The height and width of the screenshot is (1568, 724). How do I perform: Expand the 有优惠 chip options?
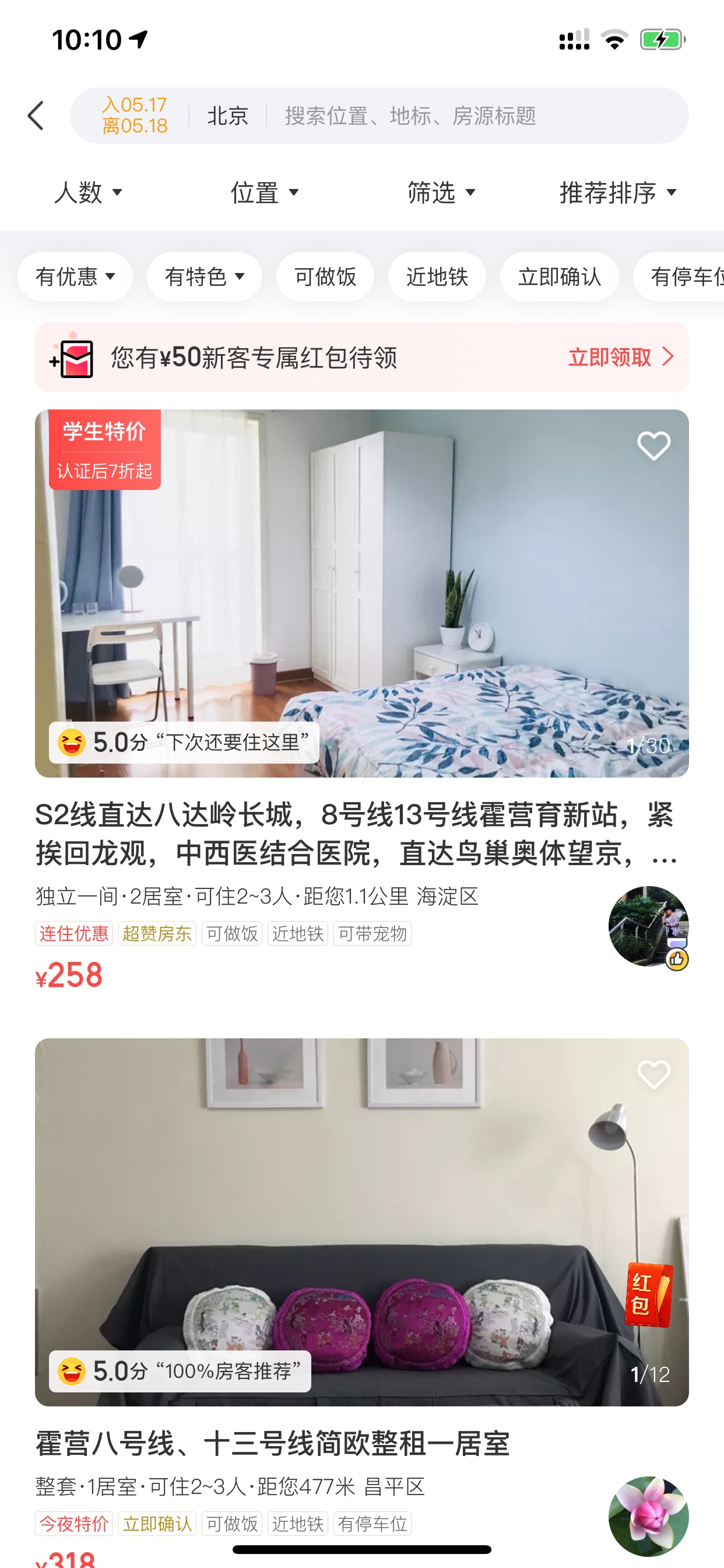(x=75, y=276)
